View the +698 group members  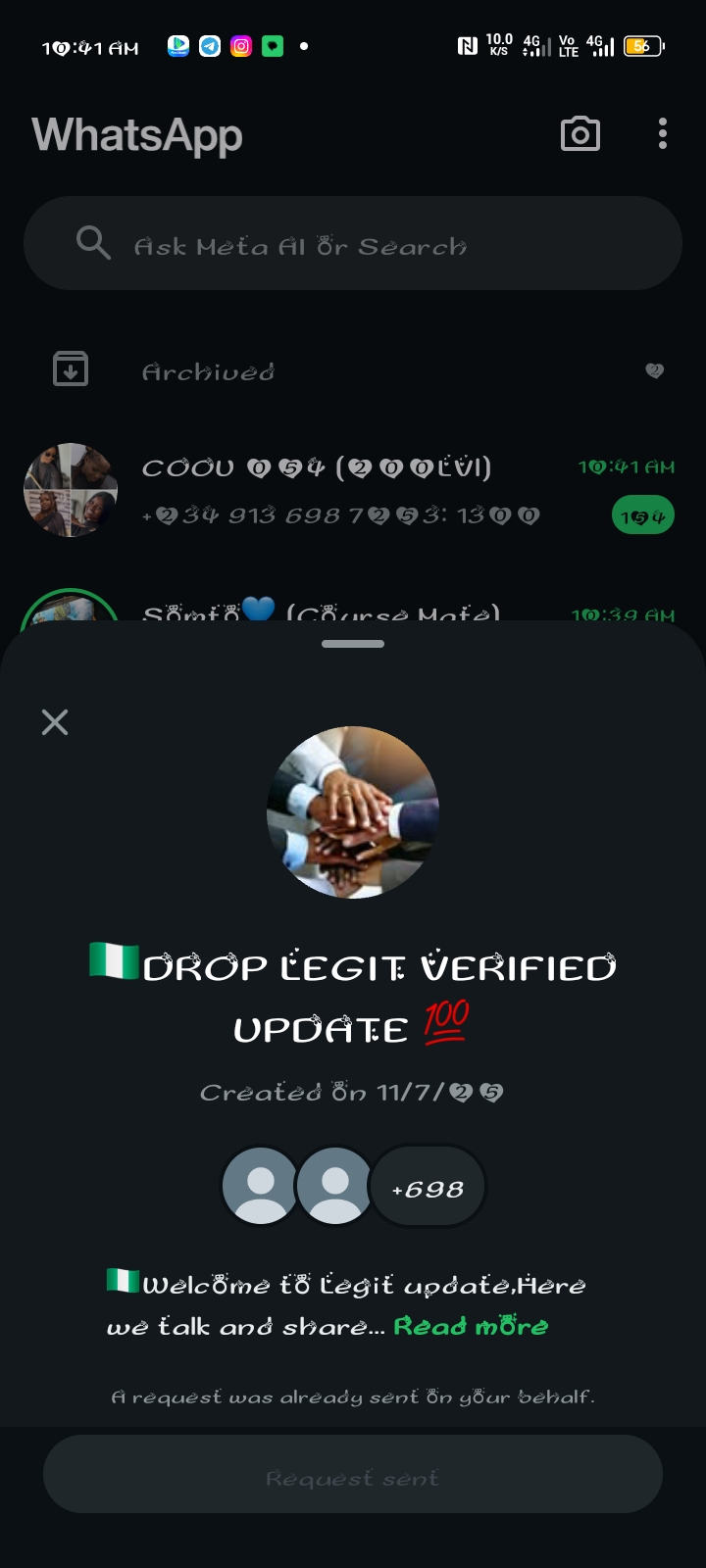[428, 1189]
